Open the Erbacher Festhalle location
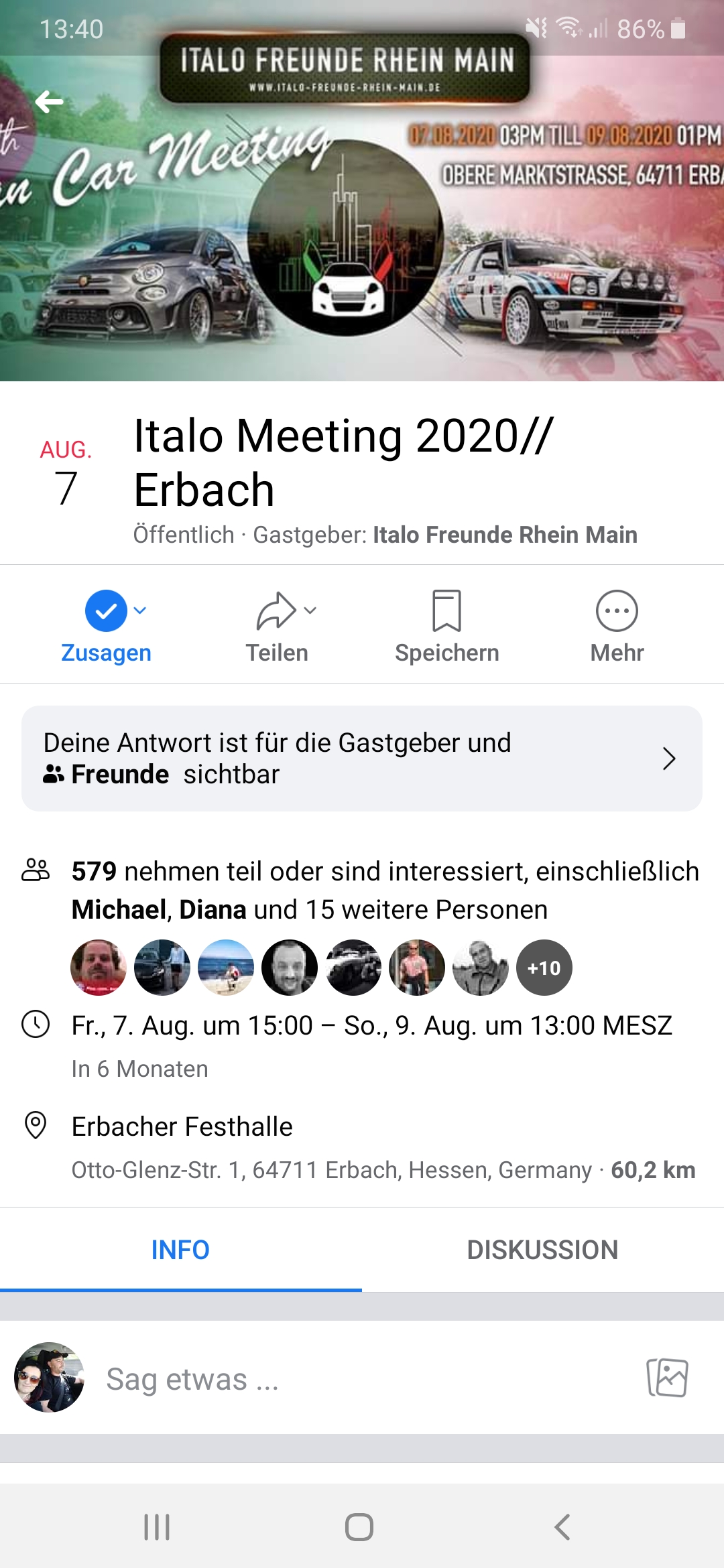724x1568 pixels. pyautogui.click(x=182, y=1127)
